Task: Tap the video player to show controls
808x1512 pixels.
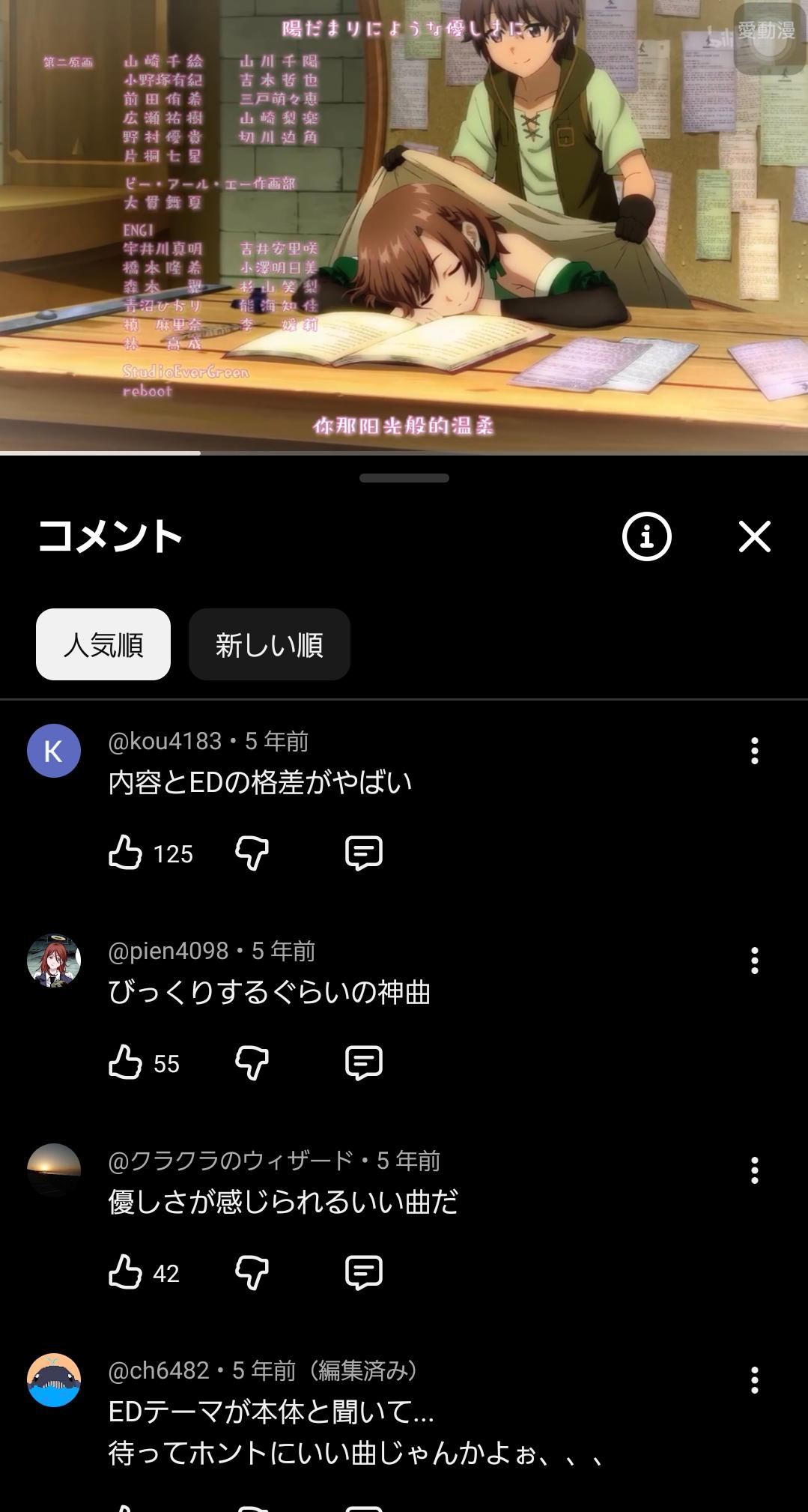Action: click(x=404, y=225)
